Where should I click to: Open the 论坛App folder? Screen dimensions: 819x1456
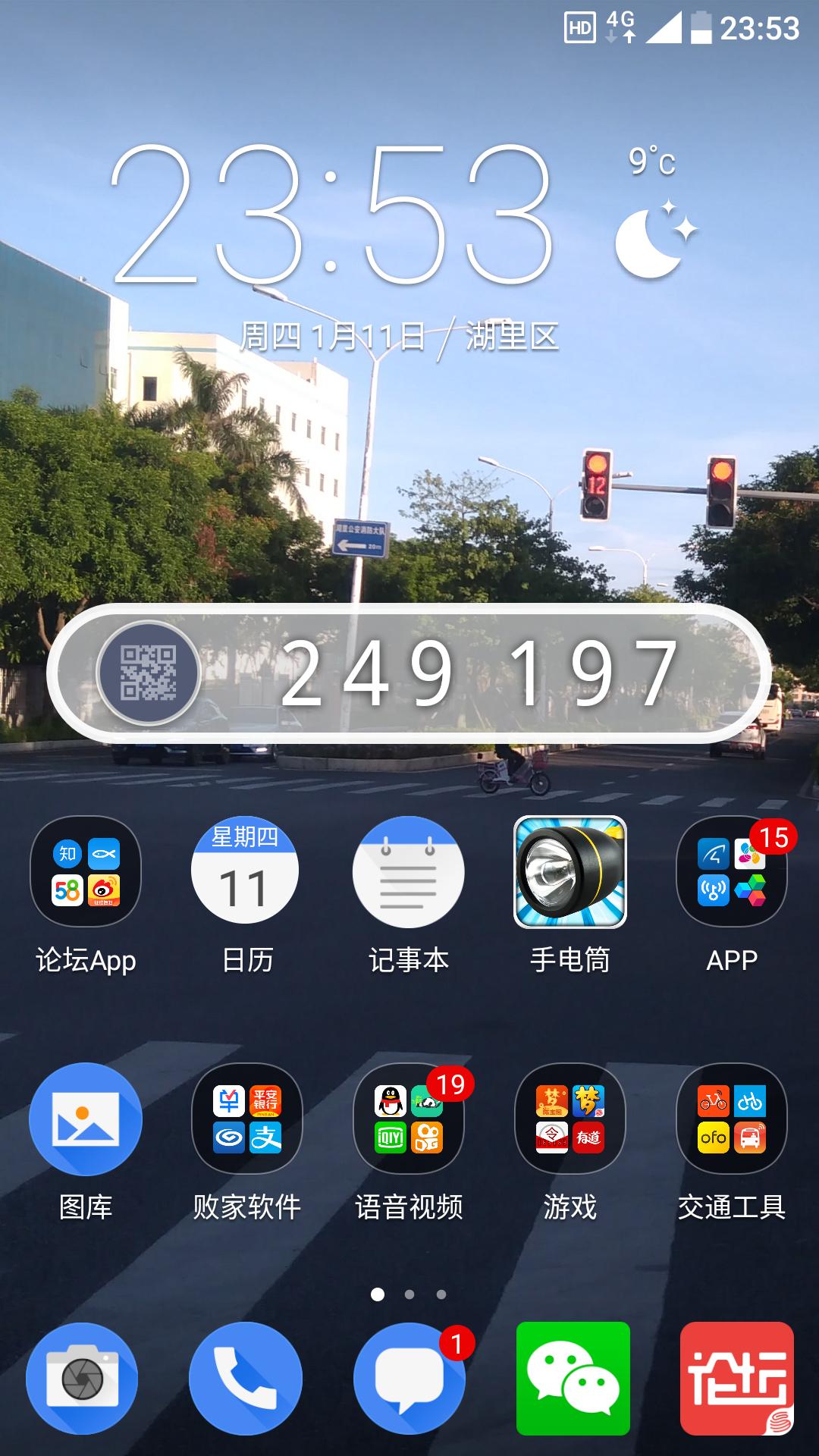point(86,872)
